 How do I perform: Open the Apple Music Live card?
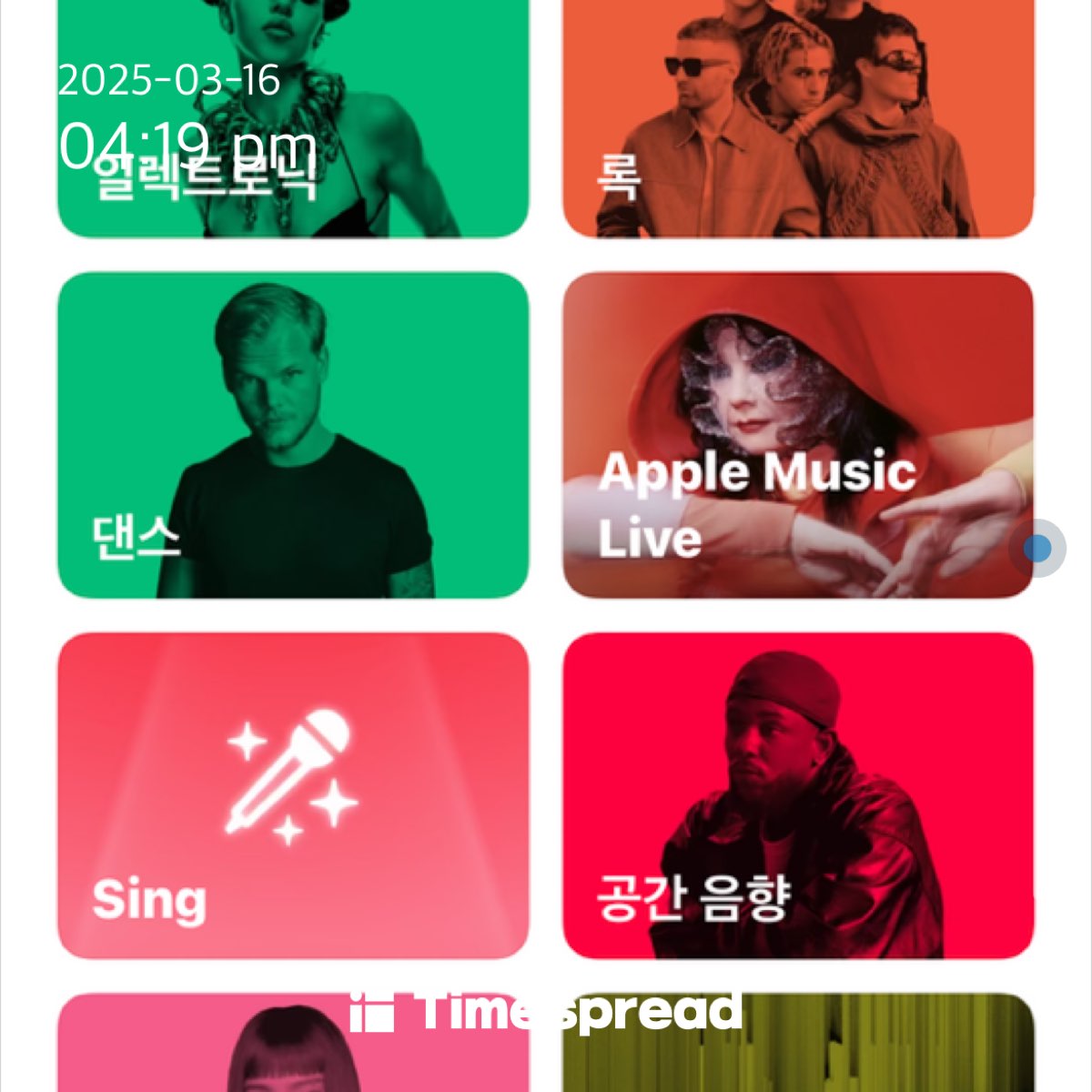point(798,435)
